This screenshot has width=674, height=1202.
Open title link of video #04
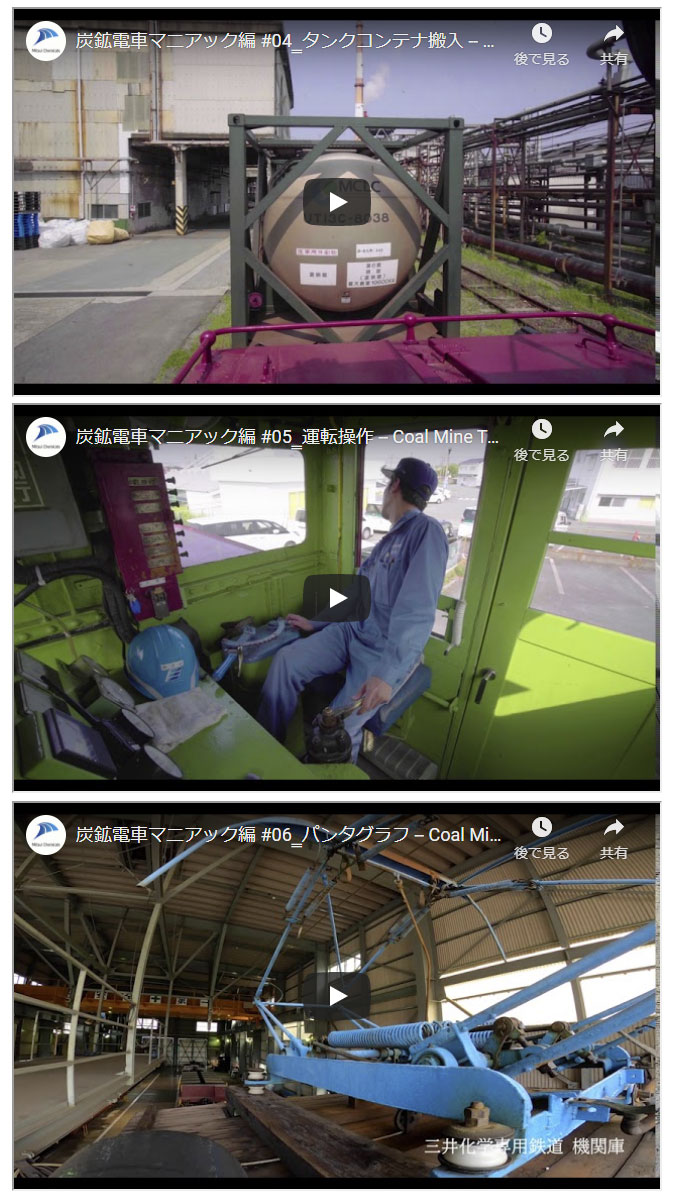285,42
